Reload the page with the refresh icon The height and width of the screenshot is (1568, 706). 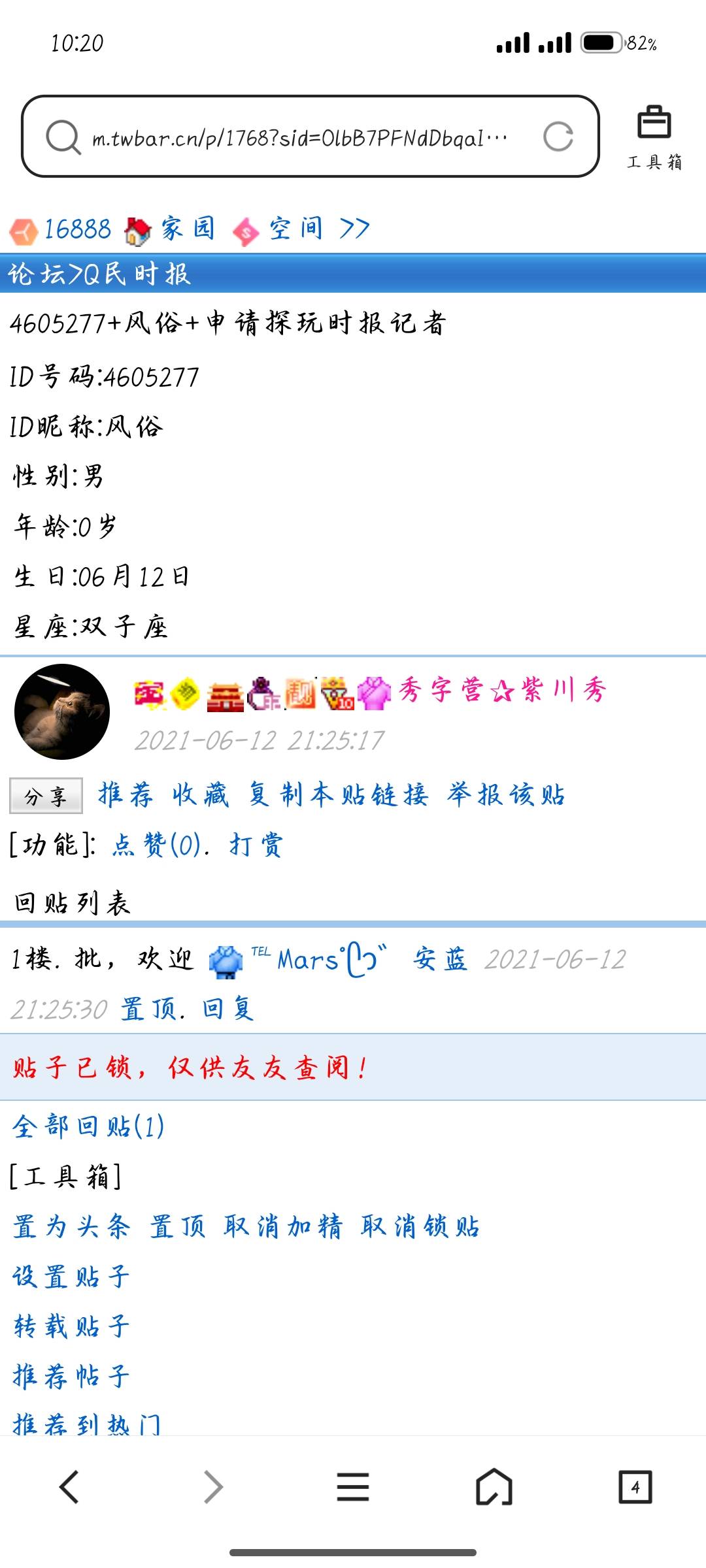click(558, 137)
